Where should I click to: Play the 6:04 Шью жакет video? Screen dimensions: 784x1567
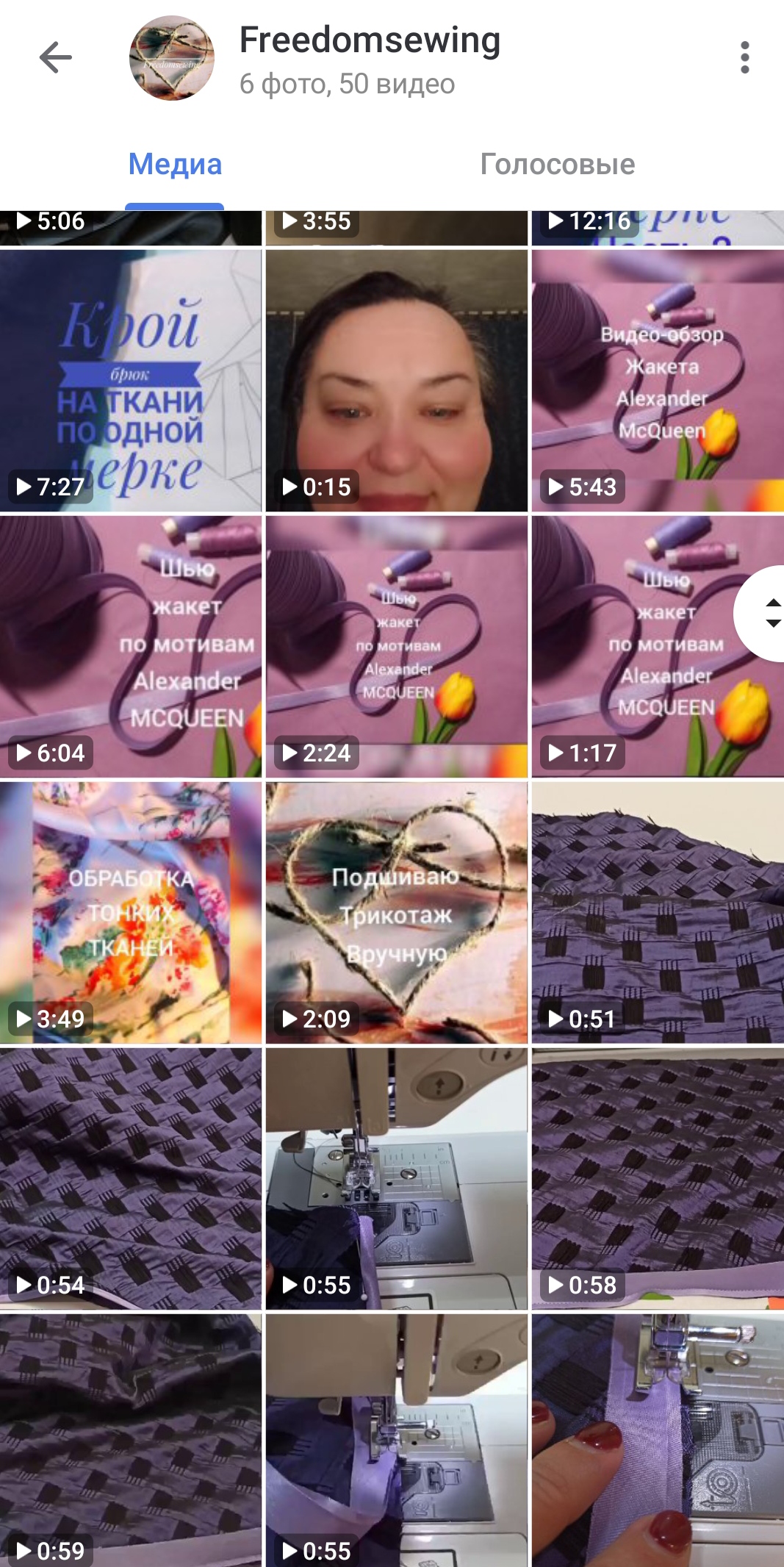point(131,647)
